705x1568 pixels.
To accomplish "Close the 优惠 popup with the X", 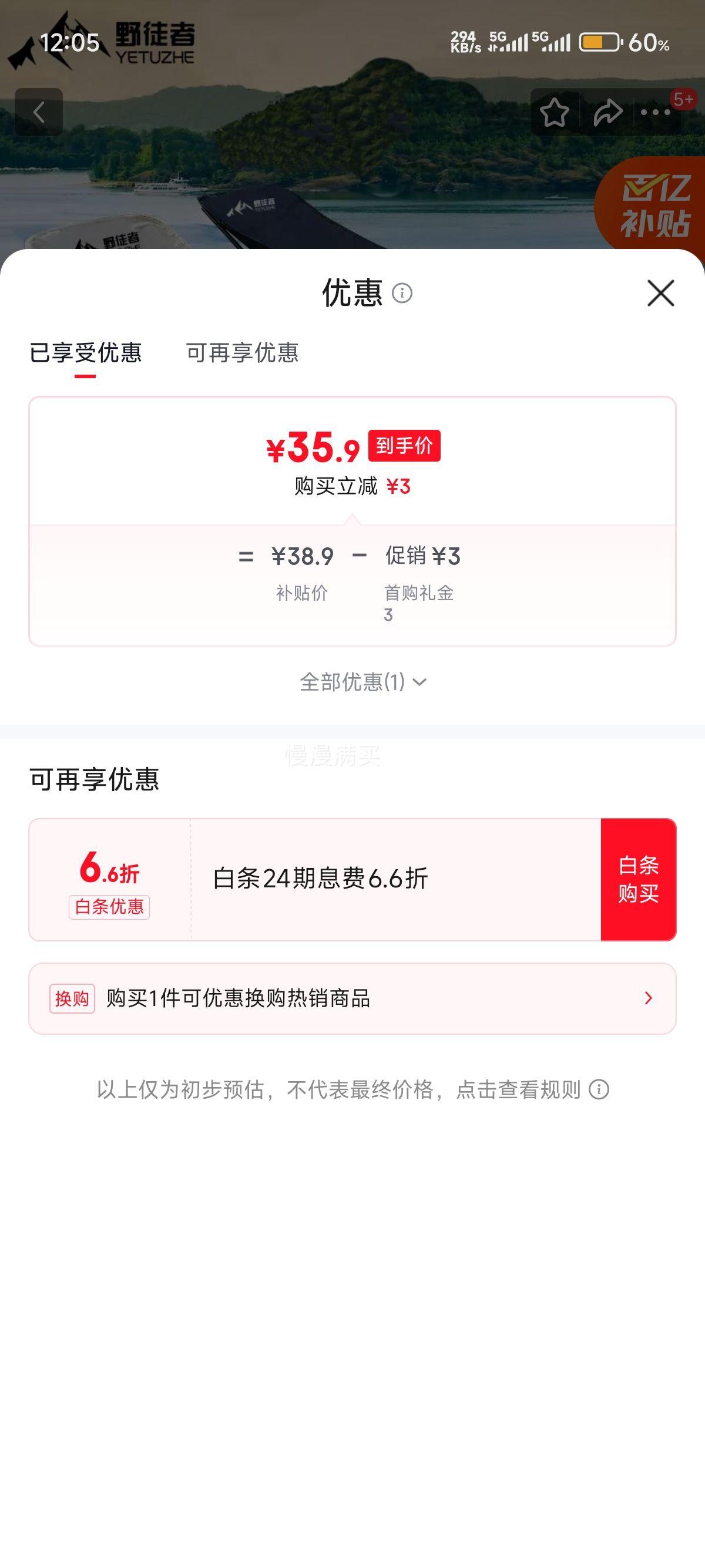I will pos(662,294).
